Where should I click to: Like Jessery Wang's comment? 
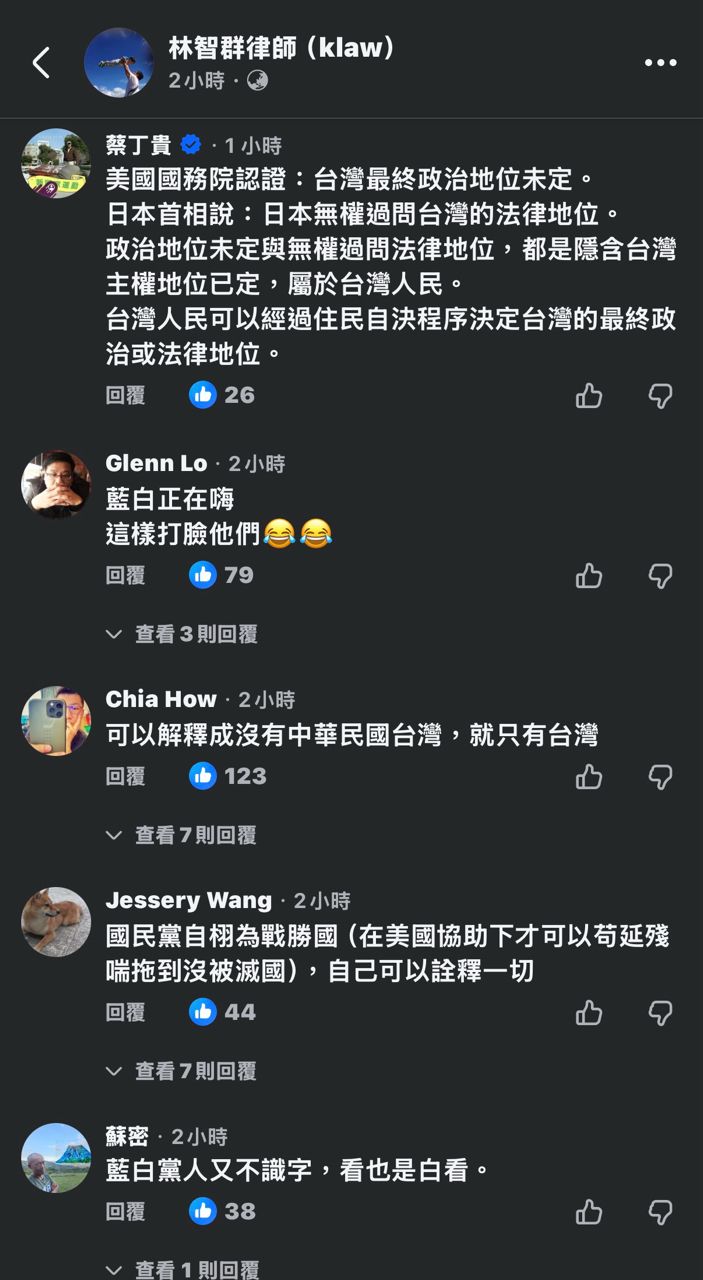click(x=589, y=1013)
